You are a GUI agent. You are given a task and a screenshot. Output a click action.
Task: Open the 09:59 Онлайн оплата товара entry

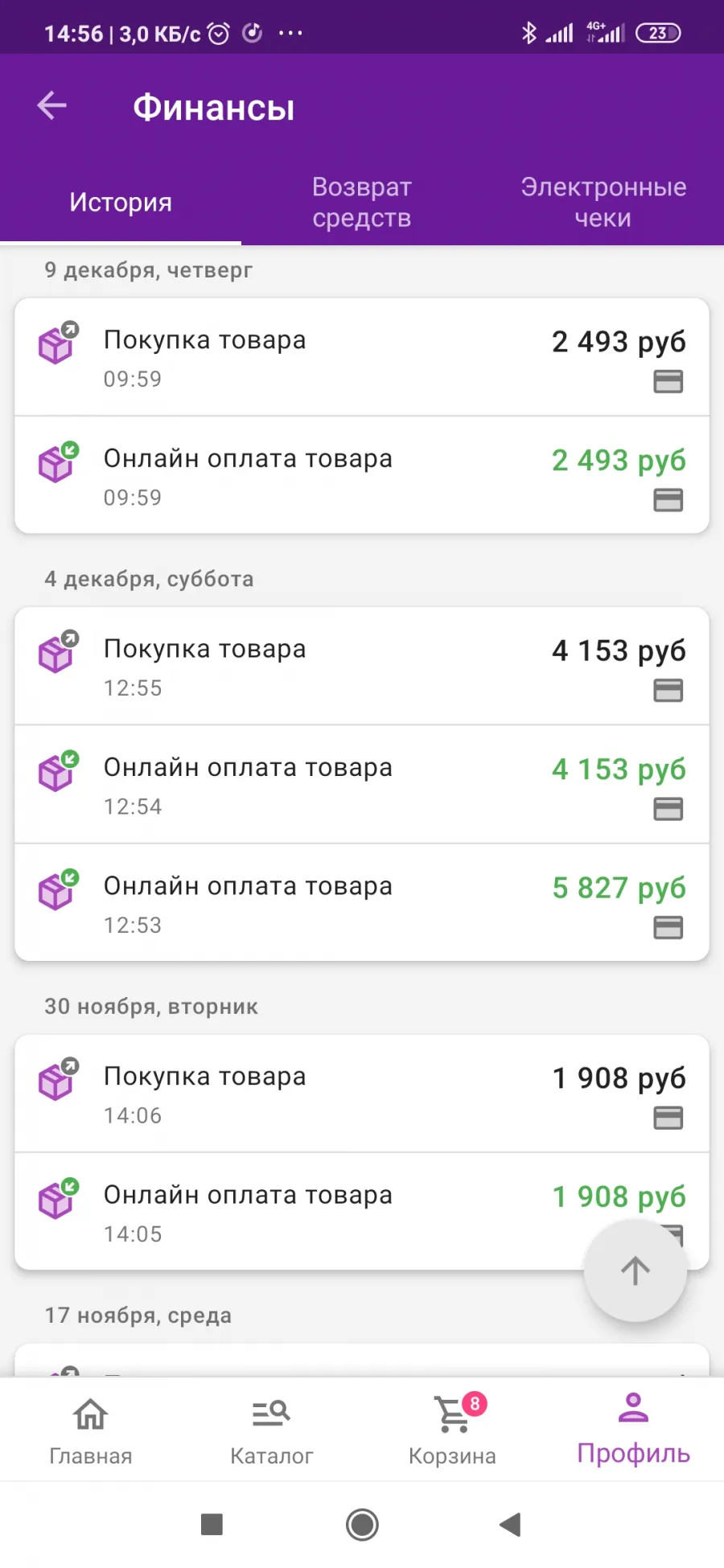(x=362, y=475)
